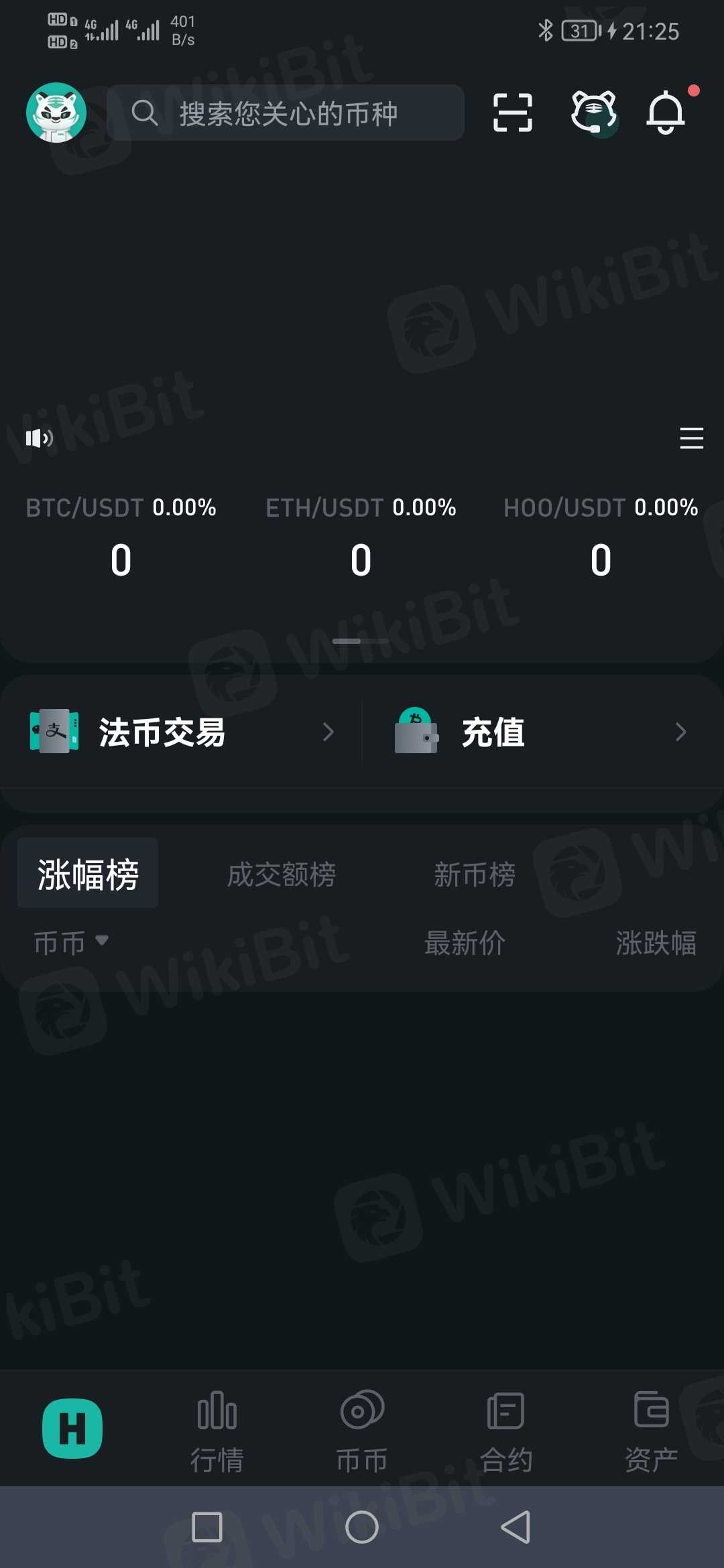The width and height of the screenshot is (724, 1568).
Task: View the BTC/USDT trading pair
Action: [121, 536]
